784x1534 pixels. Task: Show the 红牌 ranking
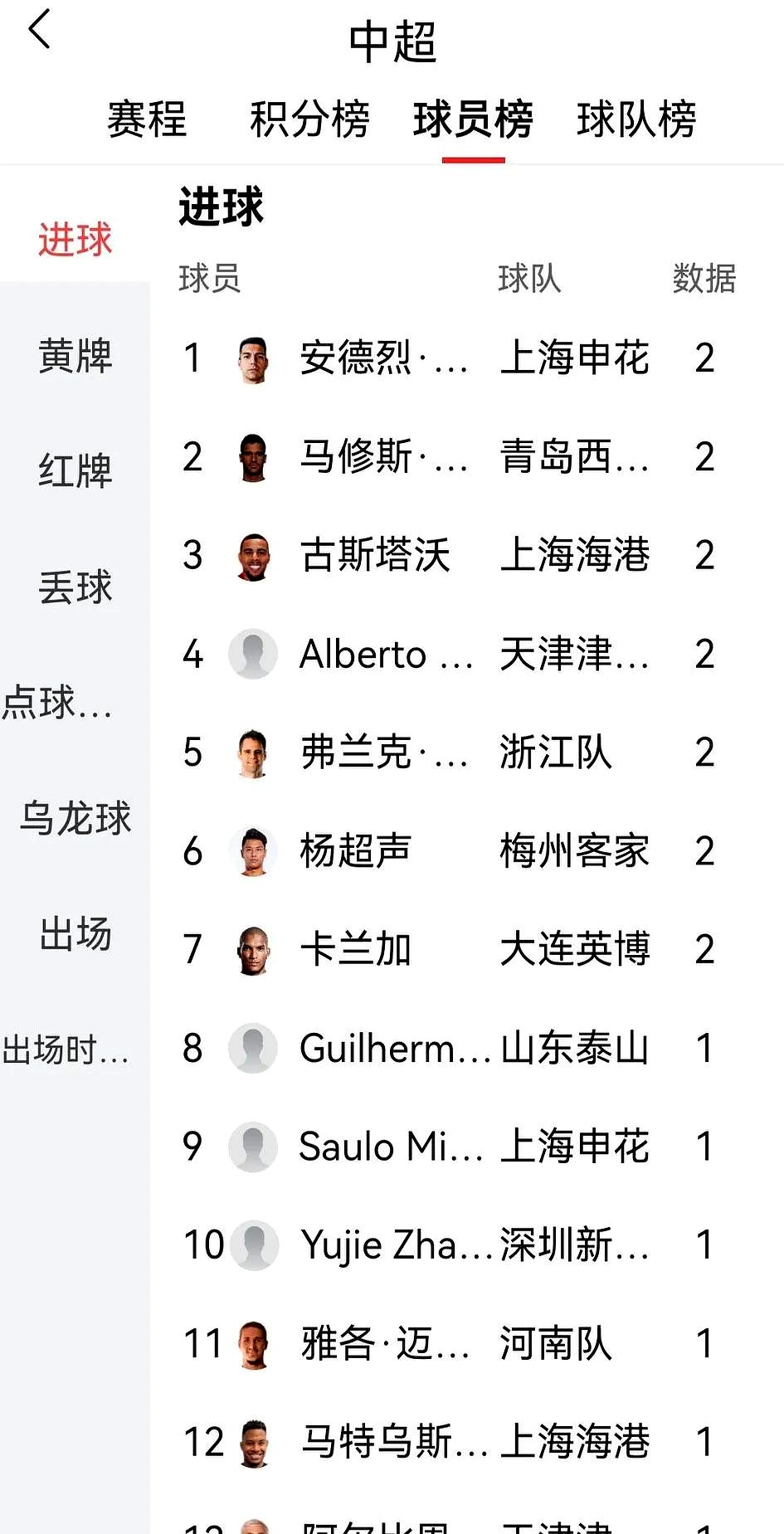pyautogui.click(x=75, y=470)
